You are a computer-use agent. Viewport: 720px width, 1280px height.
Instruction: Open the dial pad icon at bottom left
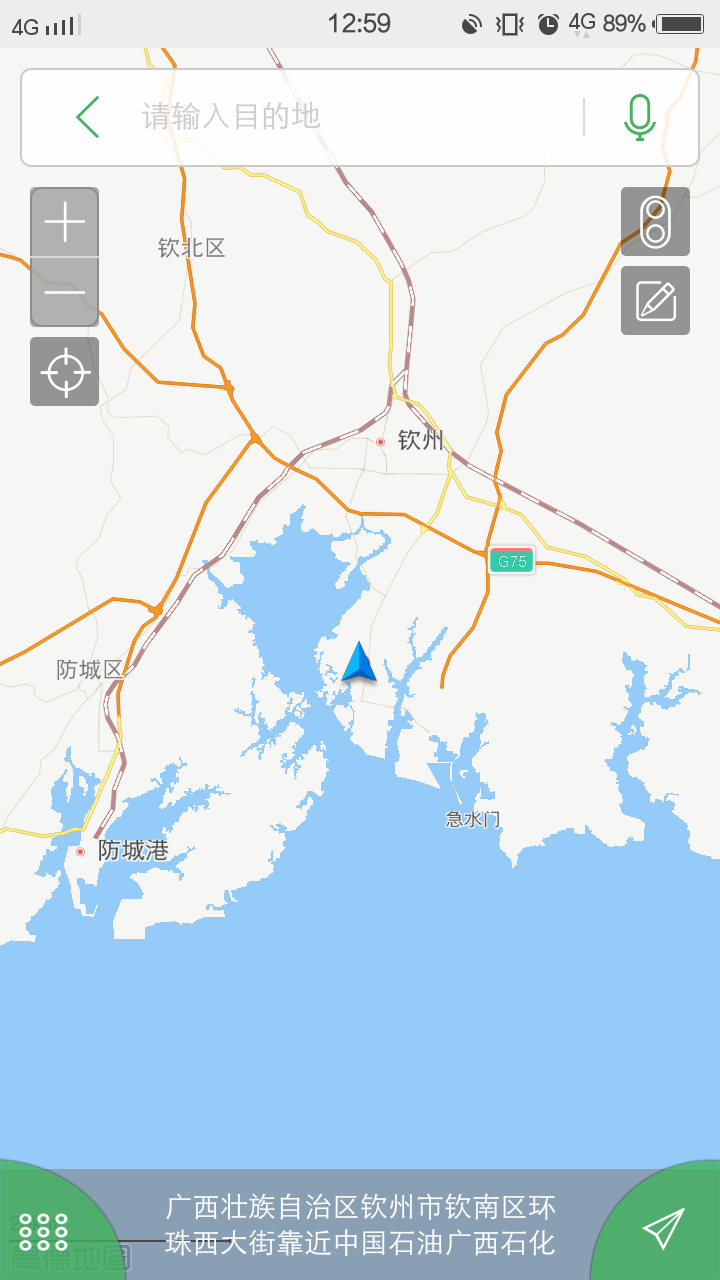[x=42, y=1233]
